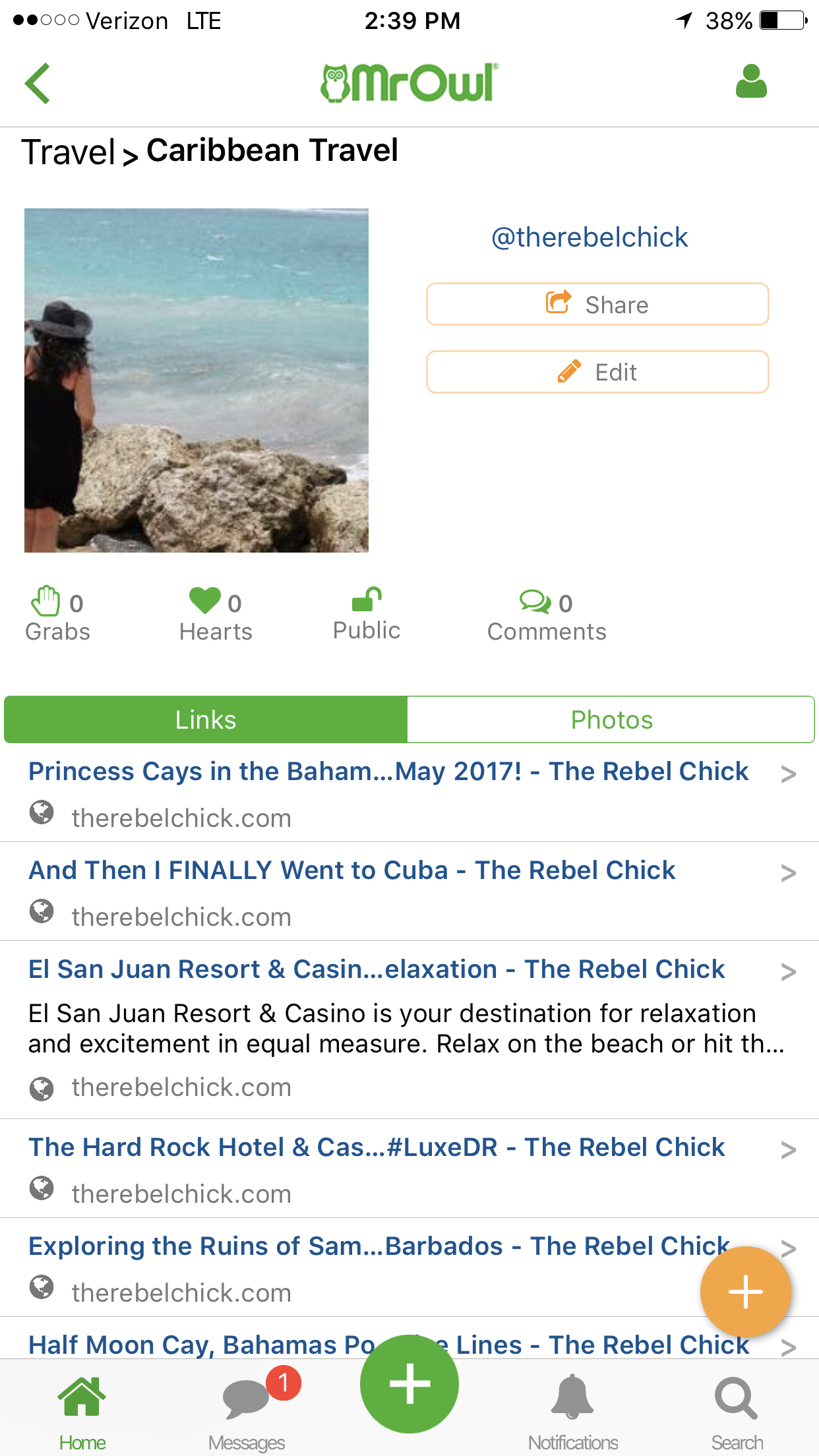The image size is (819, 1456).
Task: Edit the Caribbean Travel branch
Action: point(597,372)
